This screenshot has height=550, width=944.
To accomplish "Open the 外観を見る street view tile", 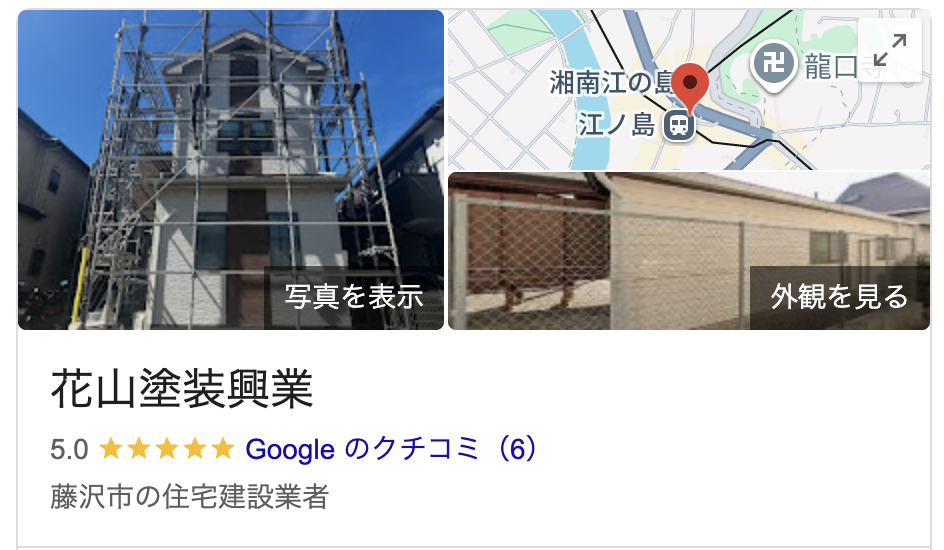I will pyautogui.click(x=688, y=251).
